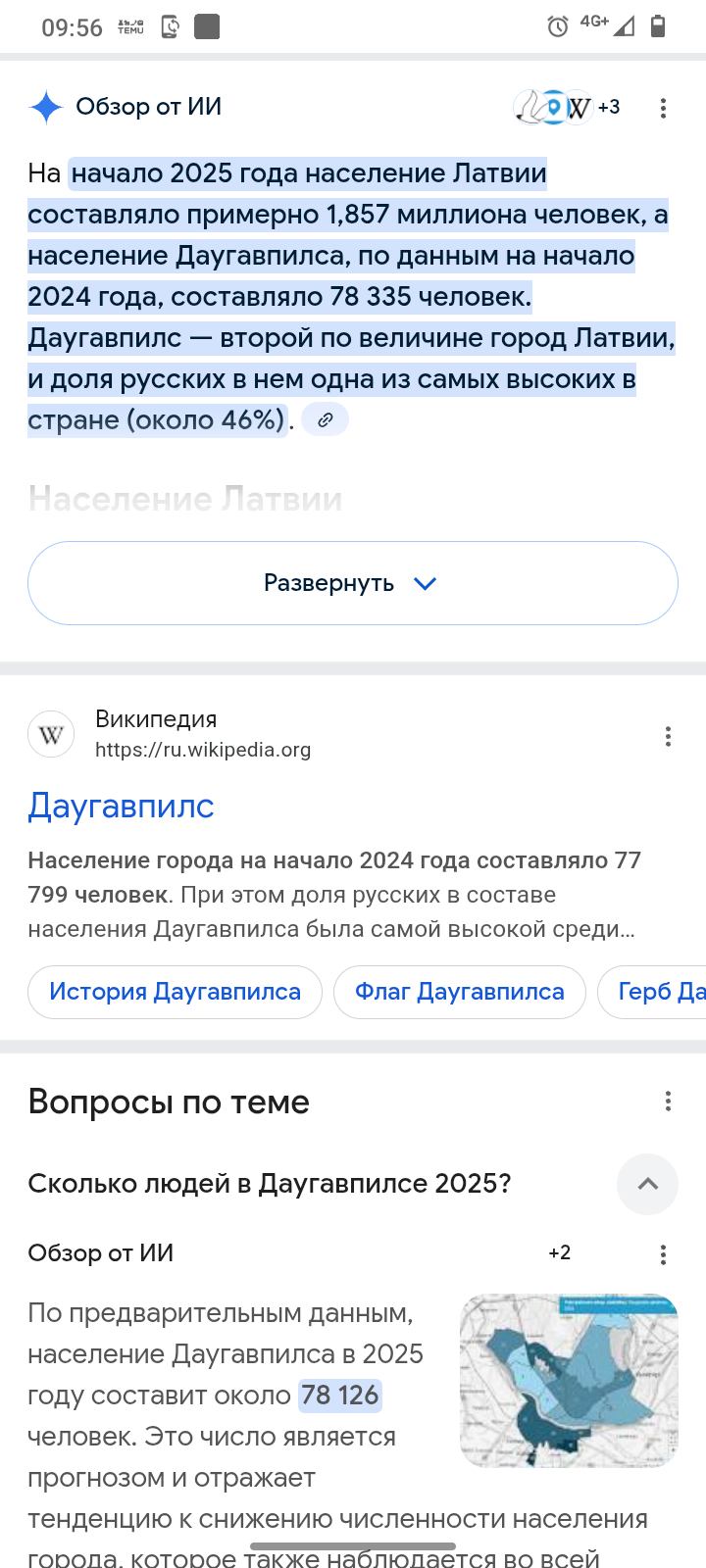Open the overflow menu for Обзор от ИИ at the top
Screen dimensions: 706x1568
(664, 108)
